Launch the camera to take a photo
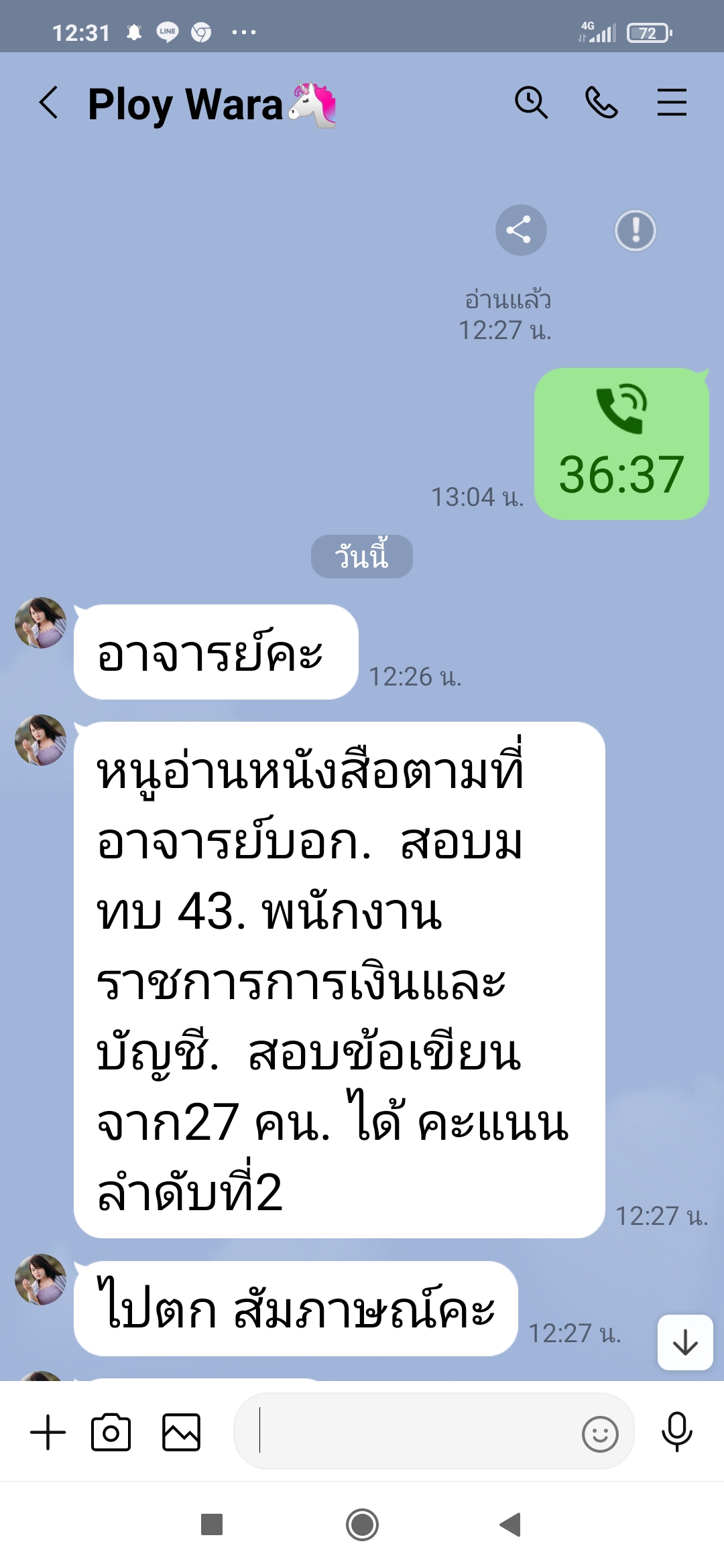Screen dimensions: 724x1568 pyautogui.click(x=111, y=1433)
